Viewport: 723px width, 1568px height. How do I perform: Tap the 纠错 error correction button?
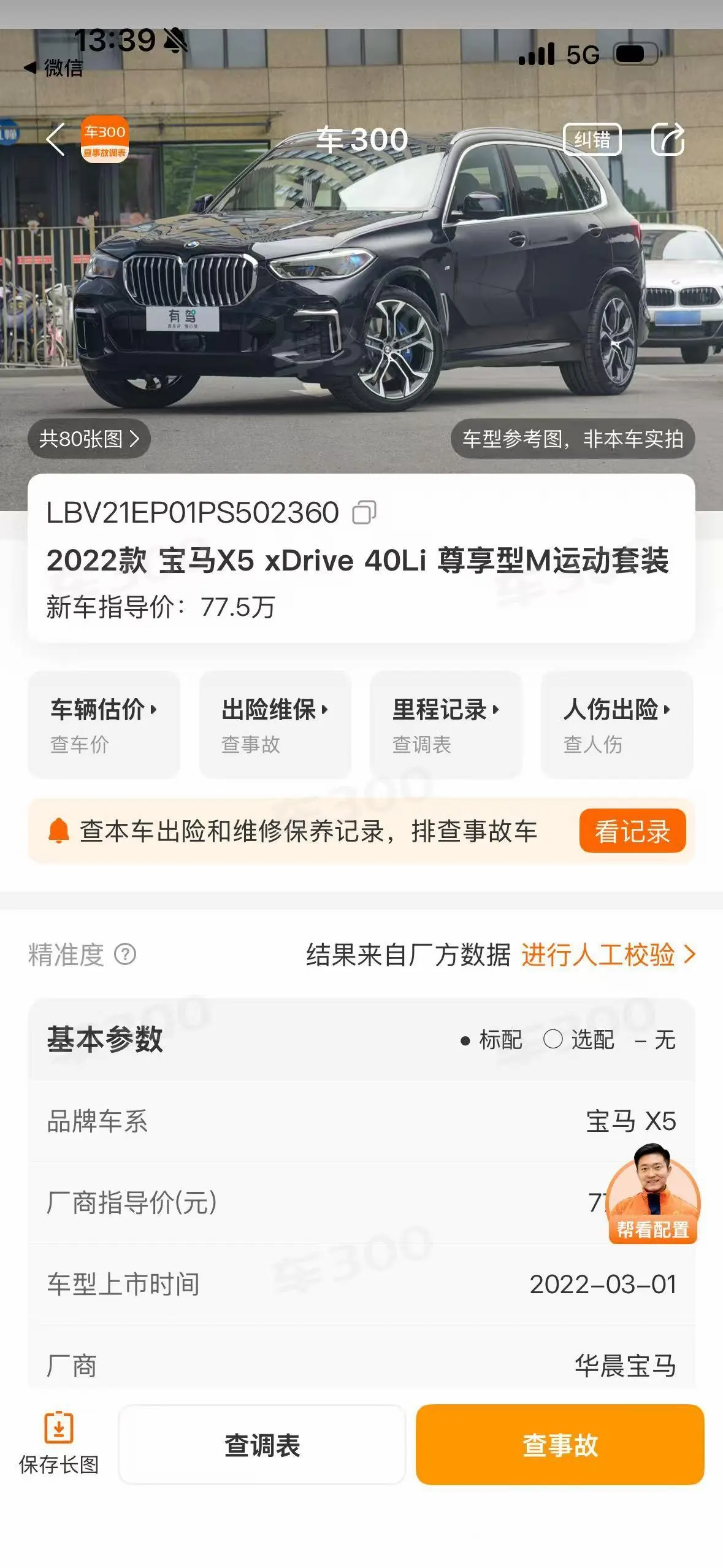coord(592,140)
